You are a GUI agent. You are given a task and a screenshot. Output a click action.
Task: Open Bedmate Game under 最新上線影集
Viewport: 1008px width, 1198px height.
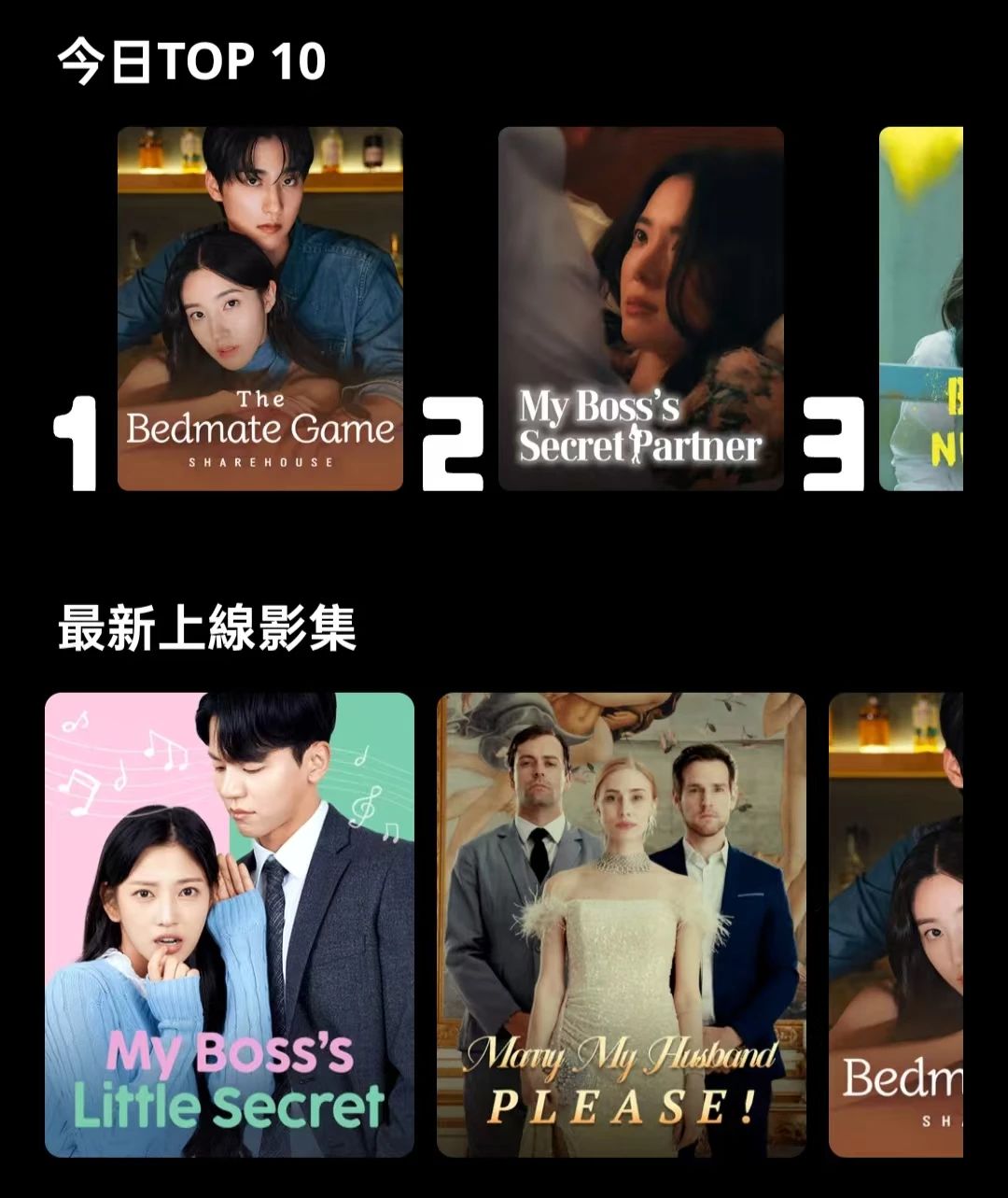click(x=896, y=924)
